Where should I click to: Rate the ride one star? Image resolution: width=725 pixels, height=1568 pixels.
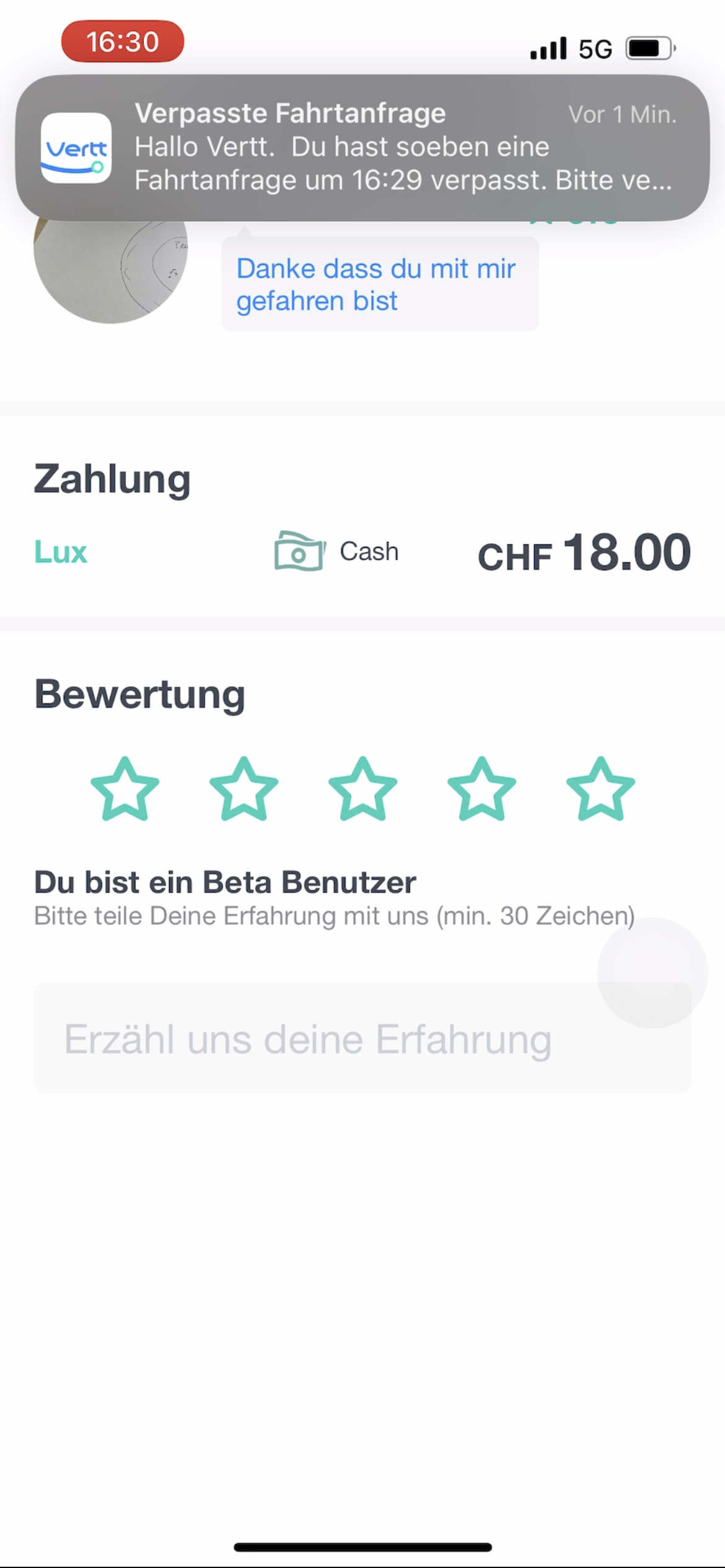coord(125,789)
